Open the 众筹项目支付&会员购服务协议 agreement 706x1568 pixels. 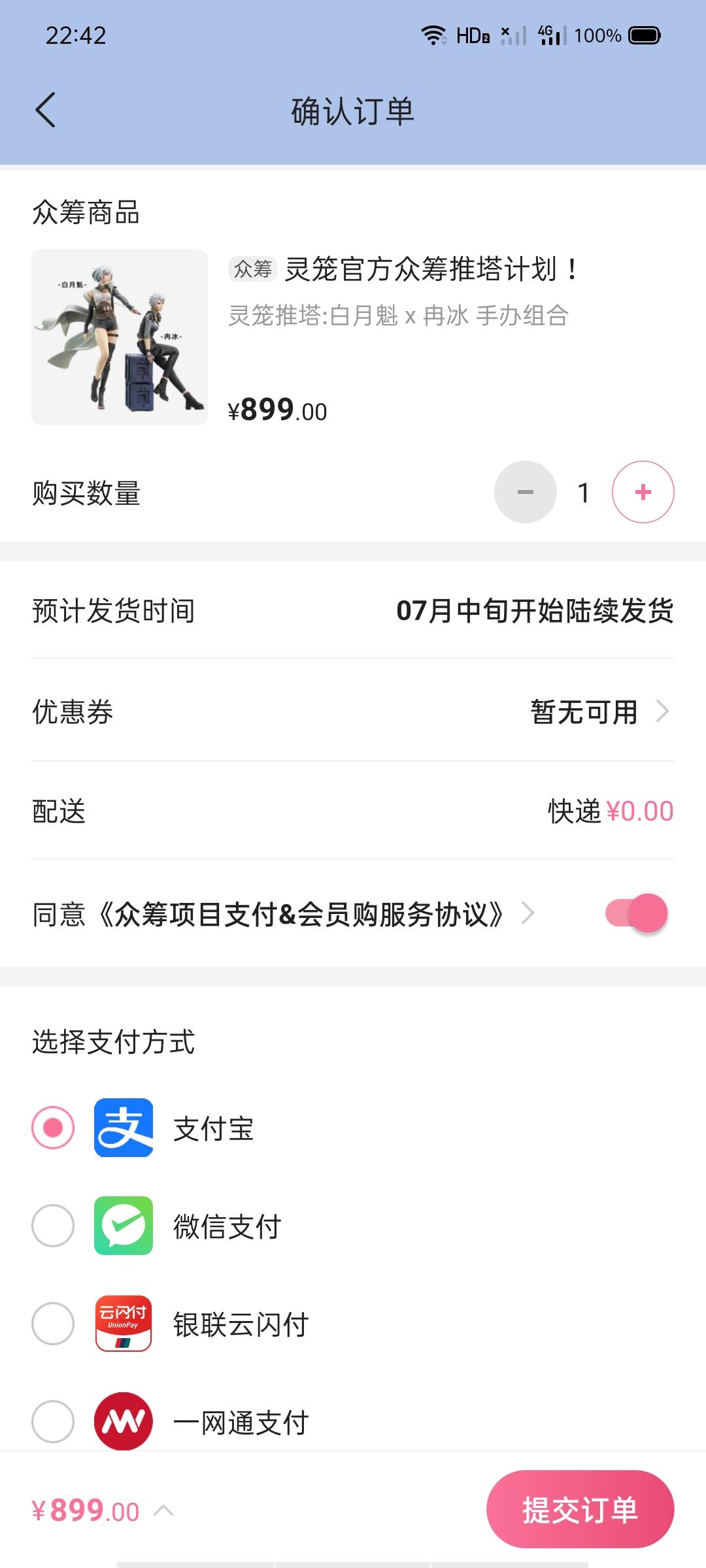[x=301, y=913]
